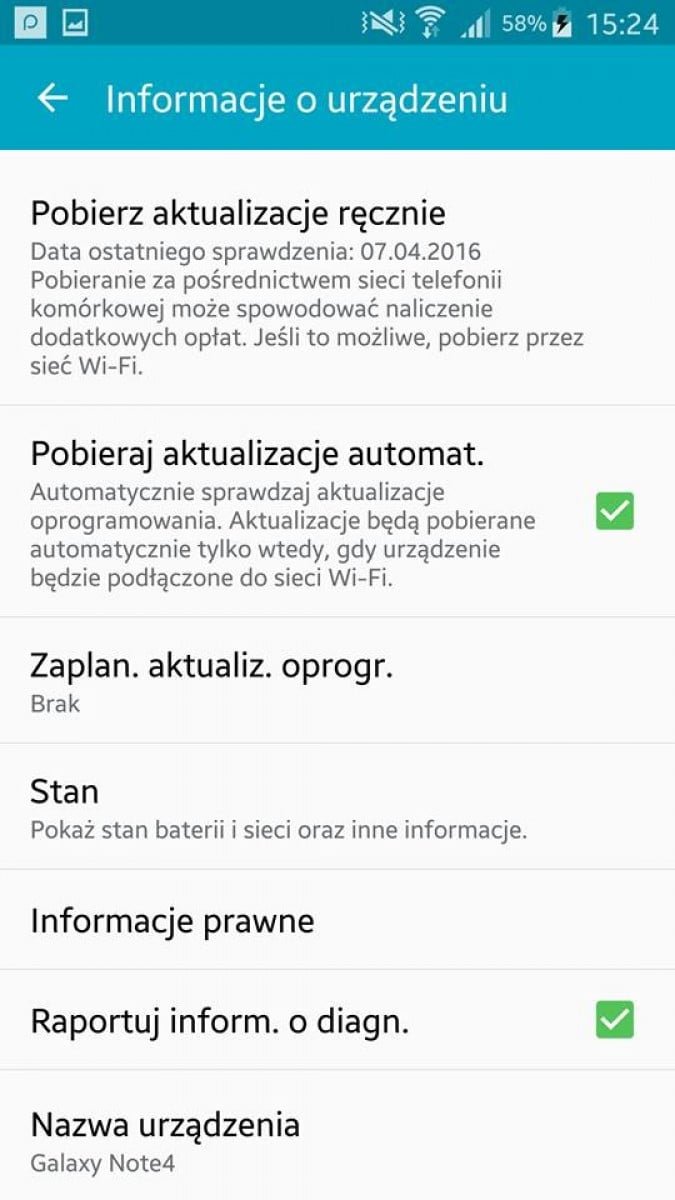Screen dimensions: 675x1200
Task: Open Zaplan. aktualiz. oprogr. setting
Action: click(x=337, y=681)
